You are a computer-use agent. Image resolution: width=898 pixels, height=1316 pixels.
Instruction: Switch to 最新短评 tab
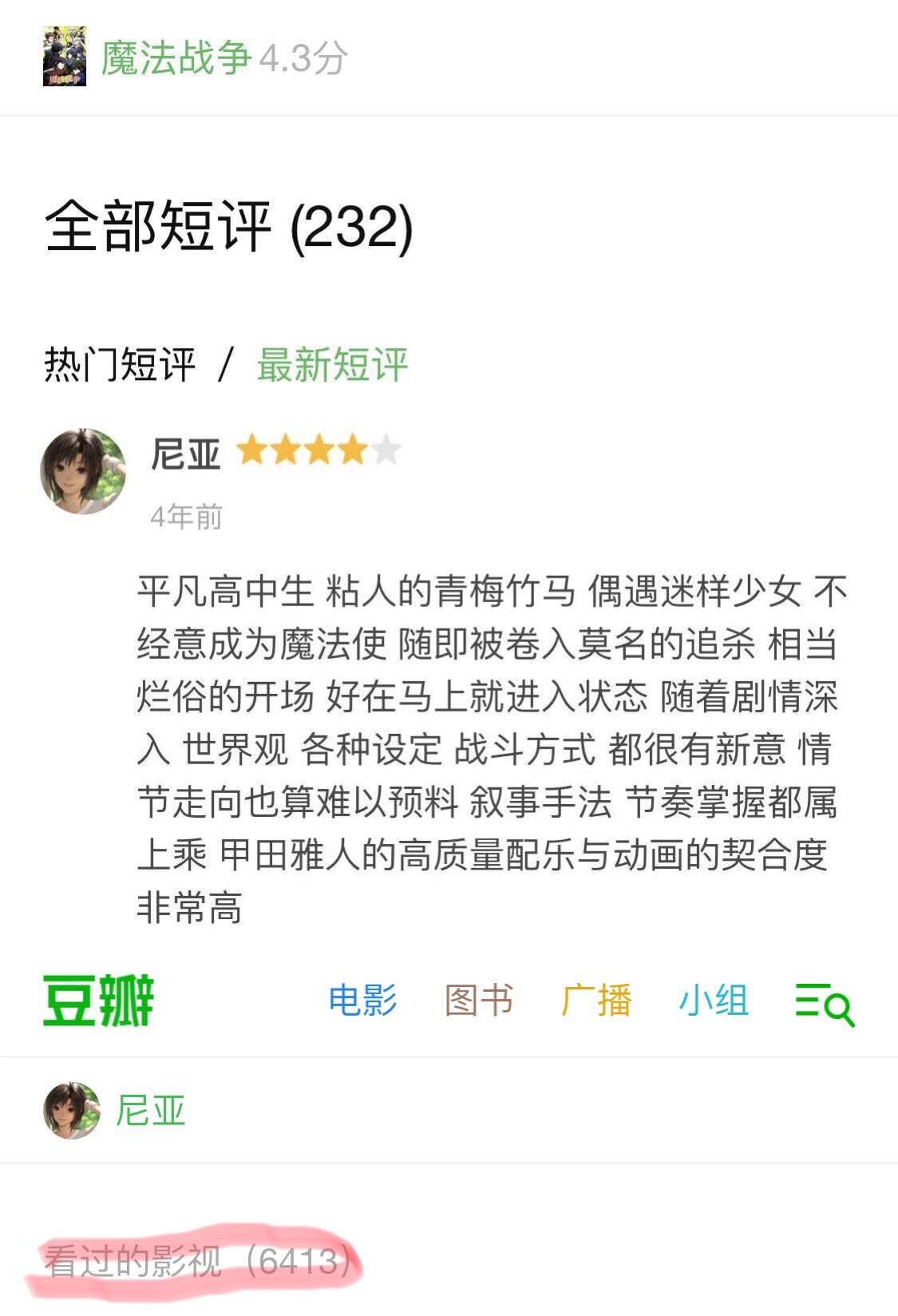pyautogui.click(x=332, y=365)
